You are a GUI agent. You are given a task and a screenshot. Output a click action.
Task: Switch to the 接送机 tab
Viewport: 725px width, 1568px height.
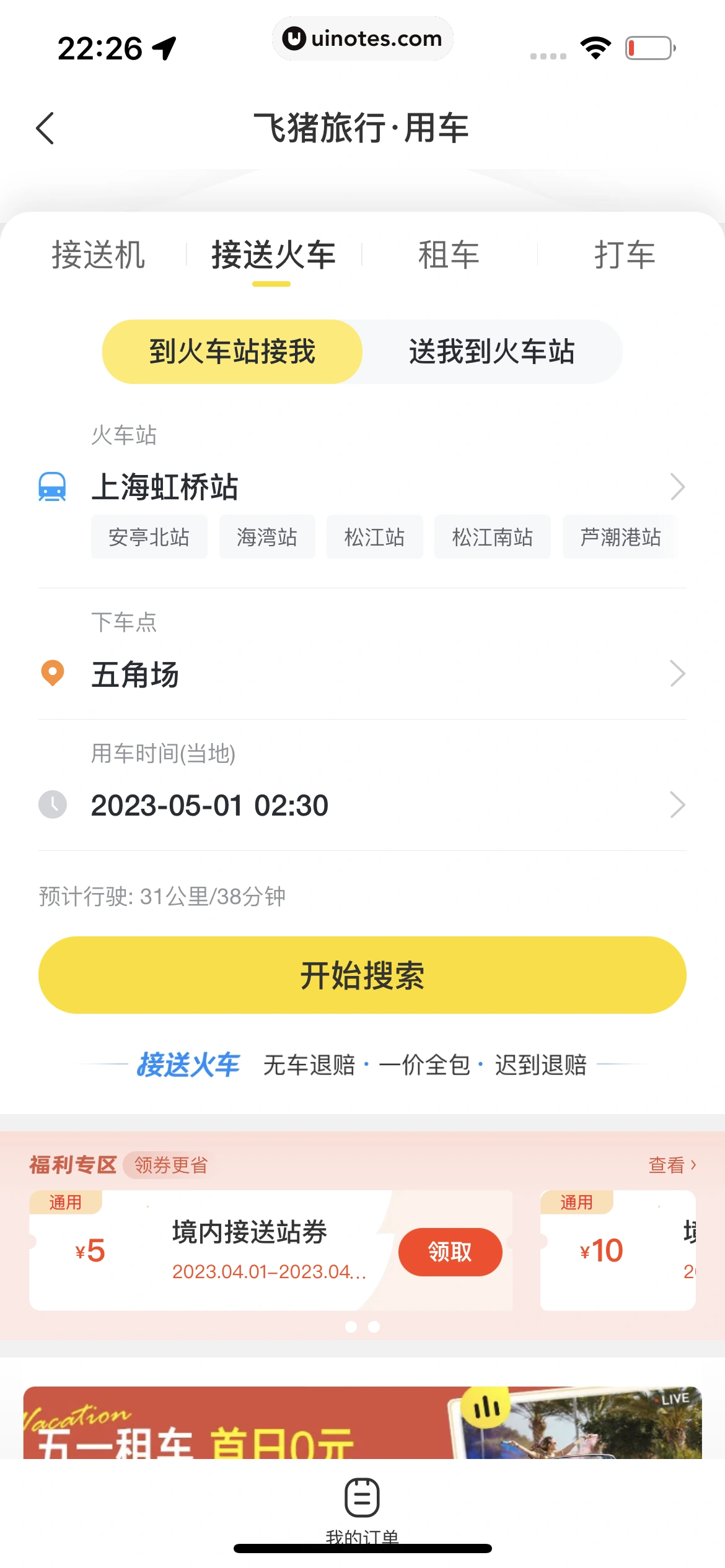pyautogui.click(x=99, y=255)
